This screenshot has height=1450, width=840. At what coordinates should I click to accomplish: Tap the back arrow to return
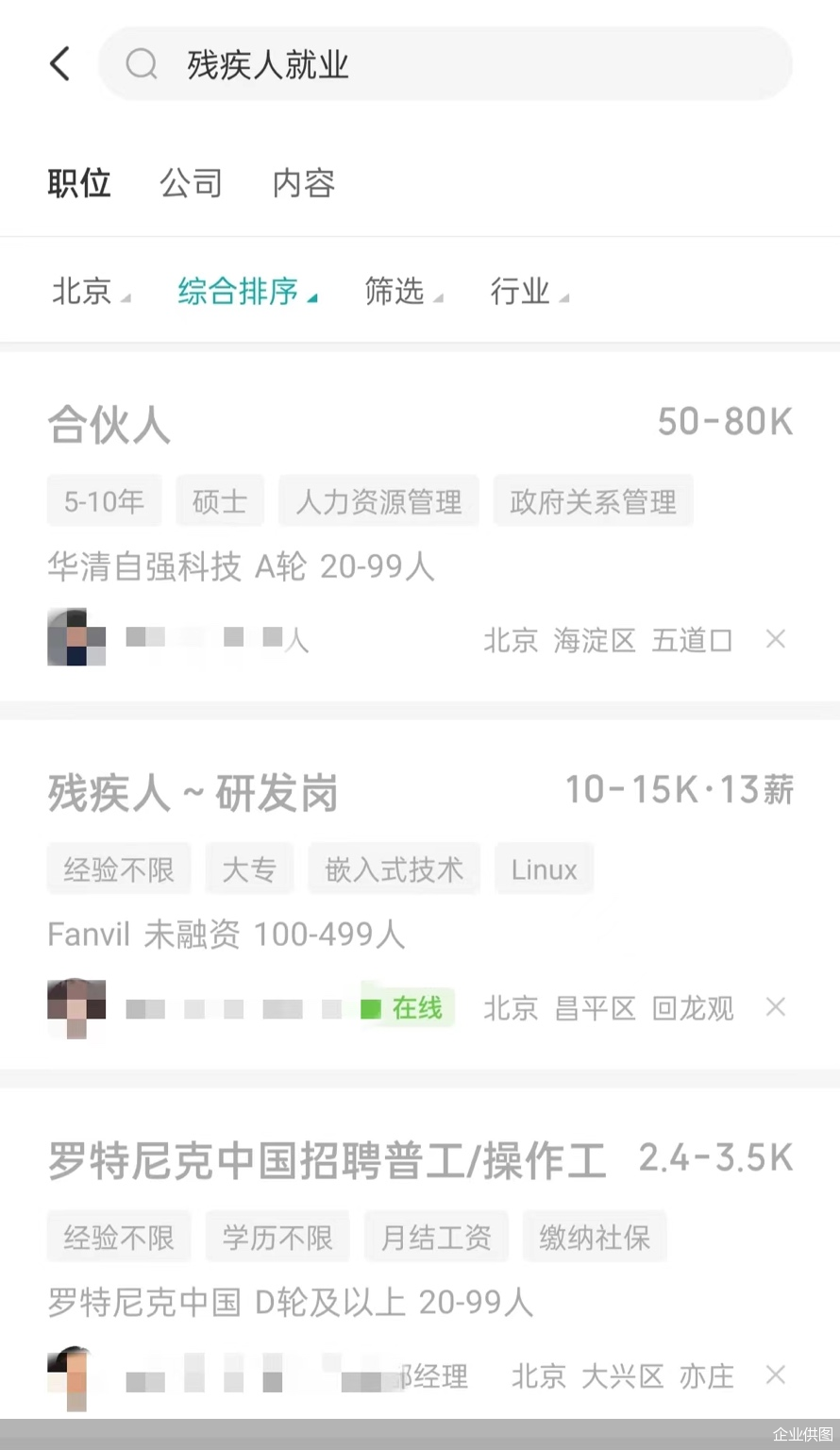pos(59,62)
